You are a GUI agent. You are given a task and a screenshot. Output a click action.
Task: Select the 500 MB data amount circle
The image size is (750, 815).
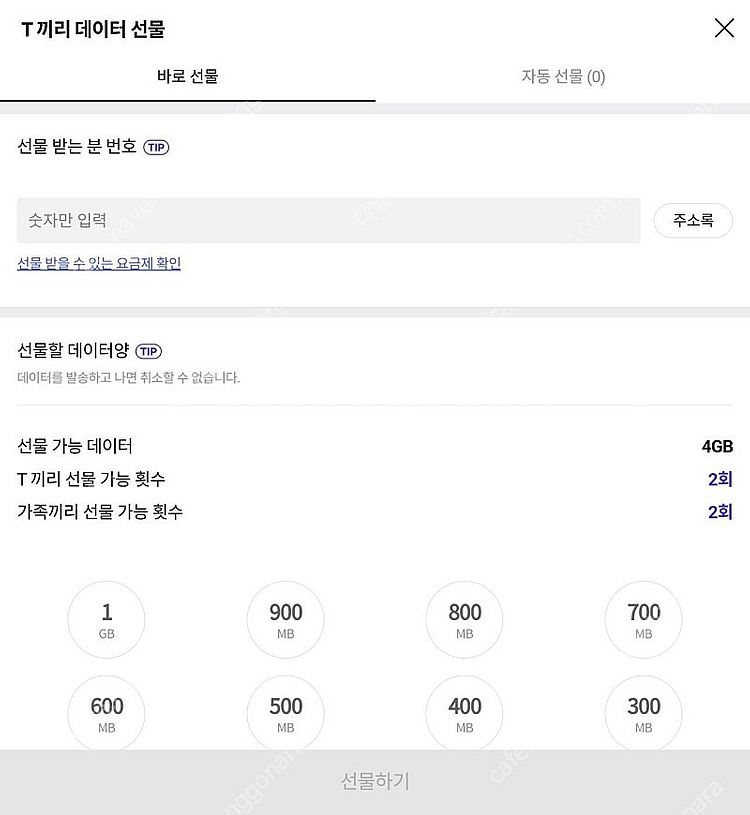click(285, 713)
